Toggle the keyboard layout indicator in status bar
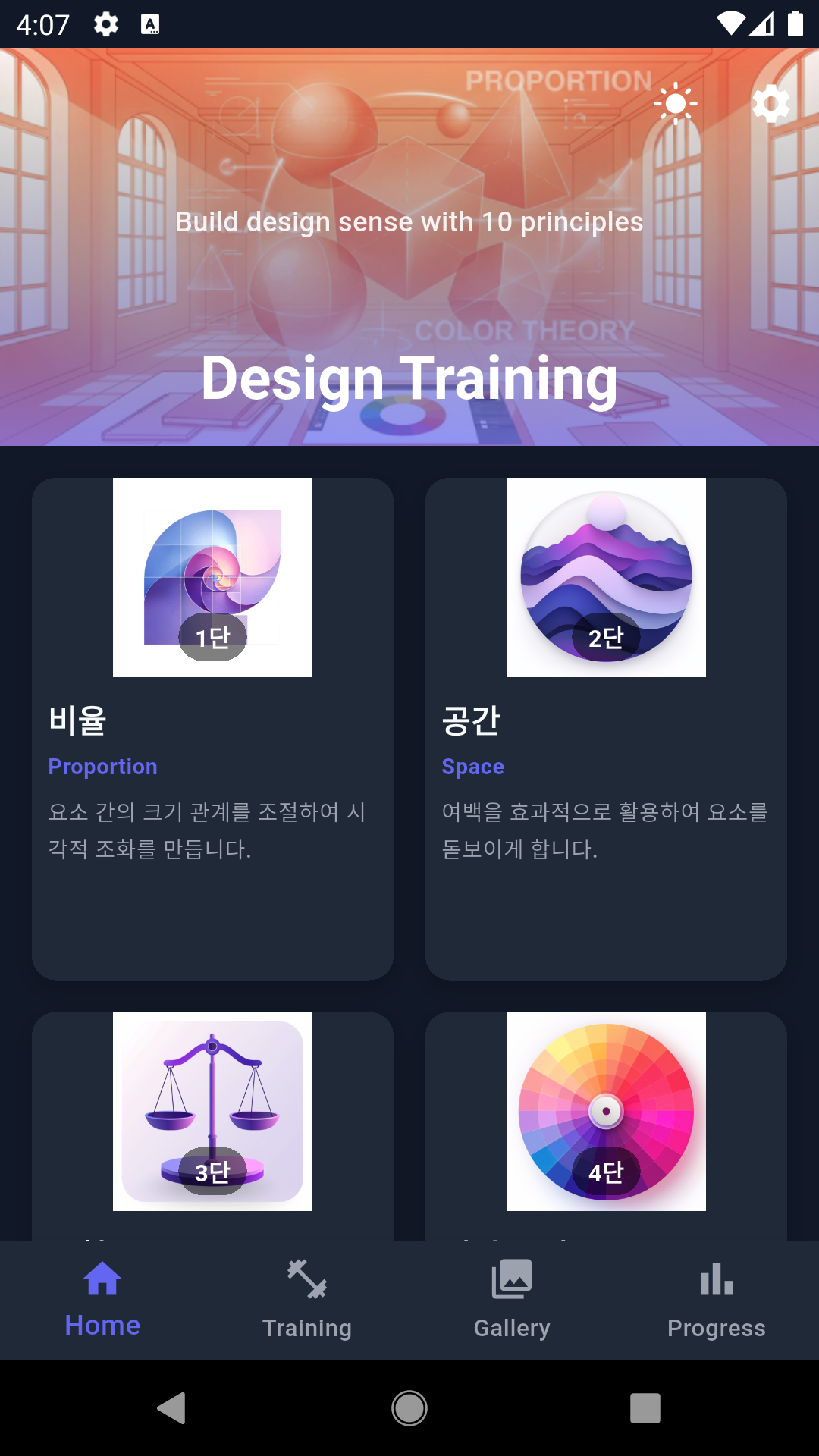Image resolution: width=819 pixels, height=1456 pixels. [x=149, y=25]
